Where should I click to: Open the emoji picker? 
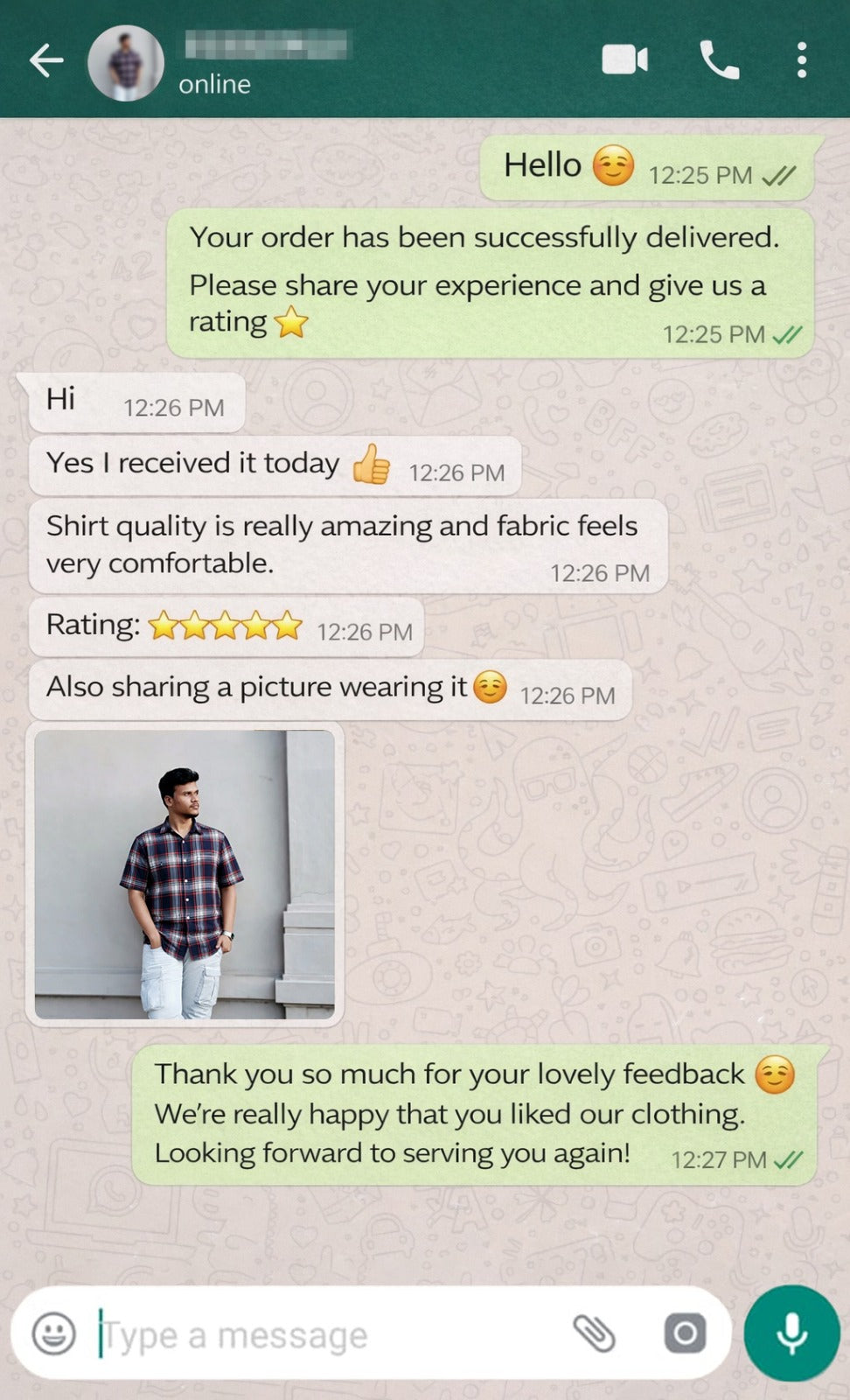pyautogui.click(x=53, y=1334)
